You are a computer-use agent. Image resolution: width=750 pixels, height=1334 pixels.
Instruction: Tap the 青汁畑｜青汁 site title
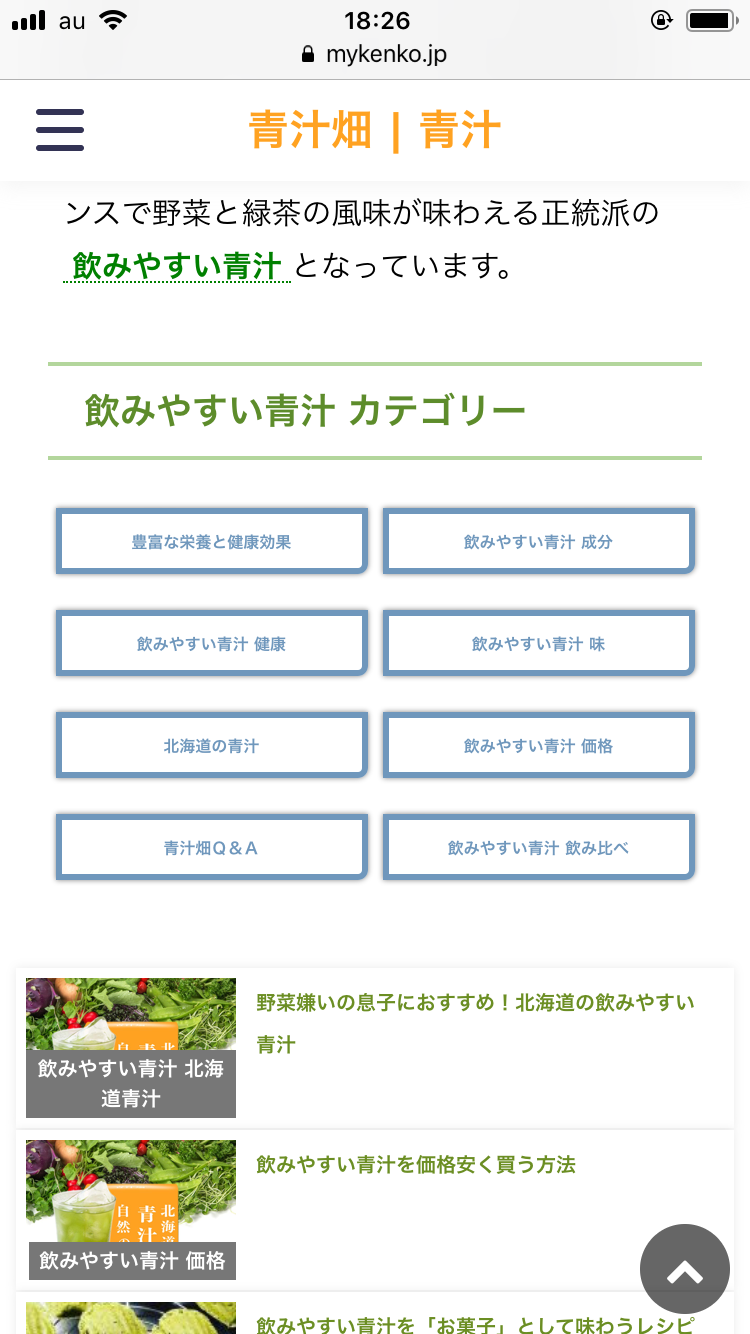(x=375, y=131)
